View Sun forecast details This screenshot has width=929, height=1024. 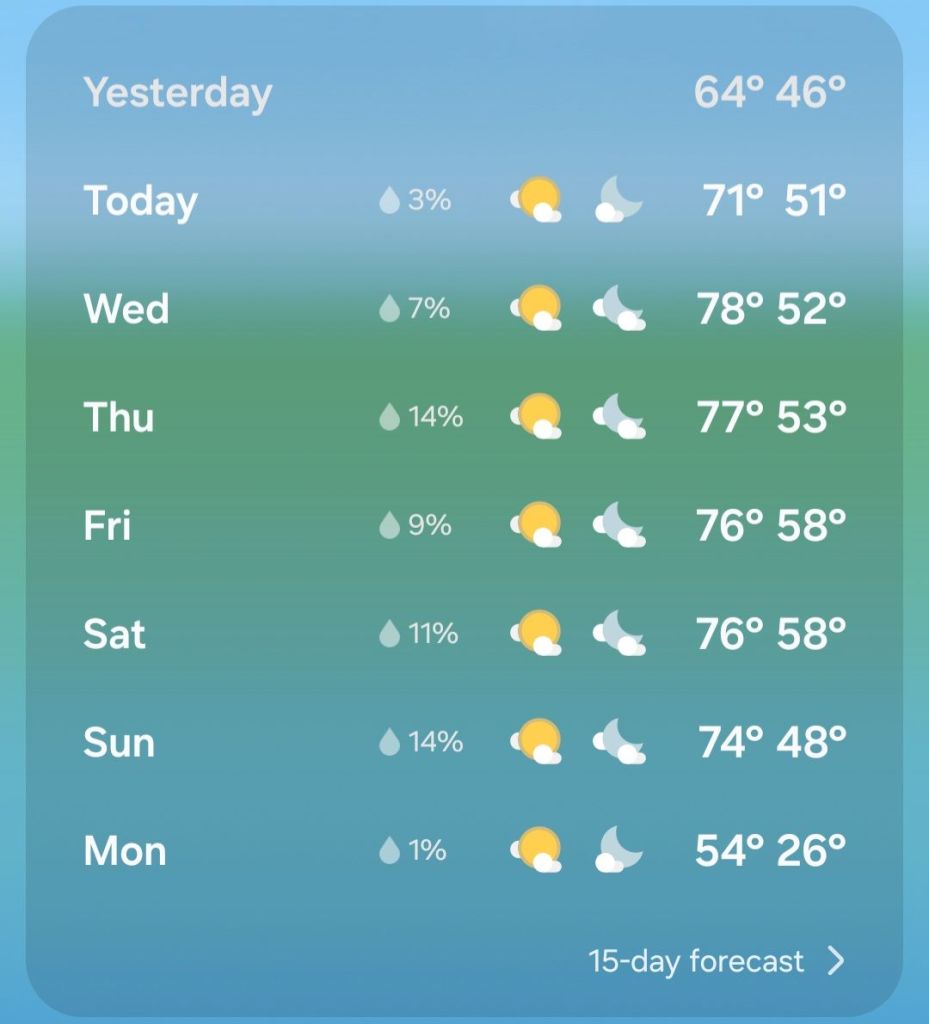464,742
